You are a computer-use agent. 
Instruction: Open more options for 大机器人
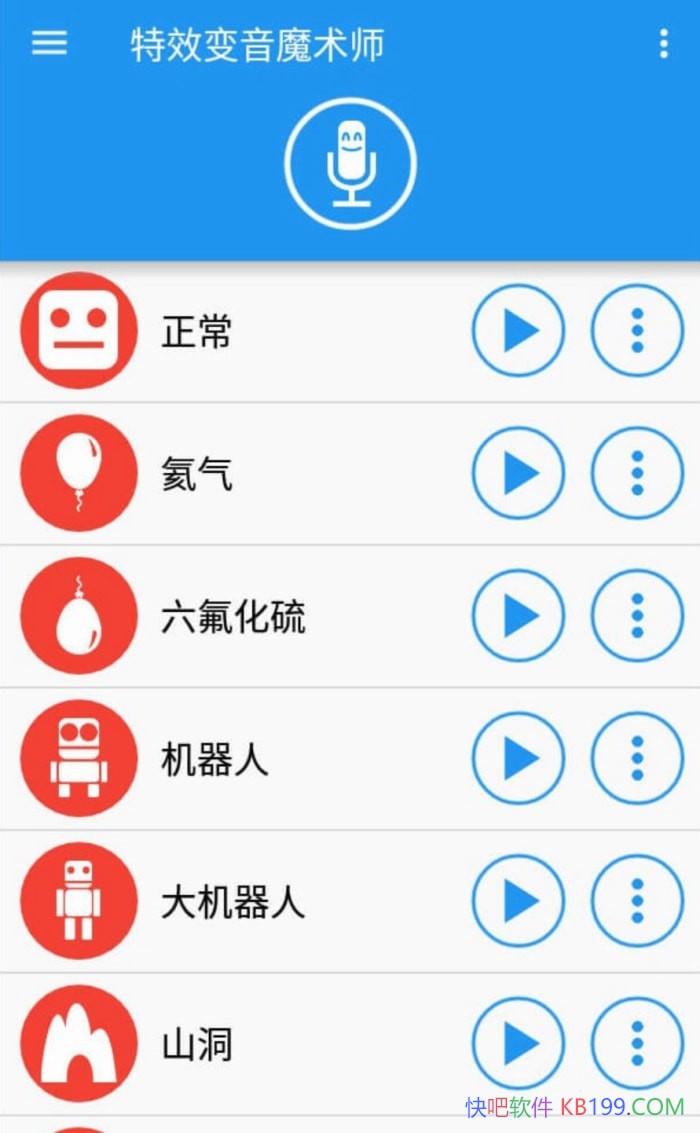(x=637, y=901)
